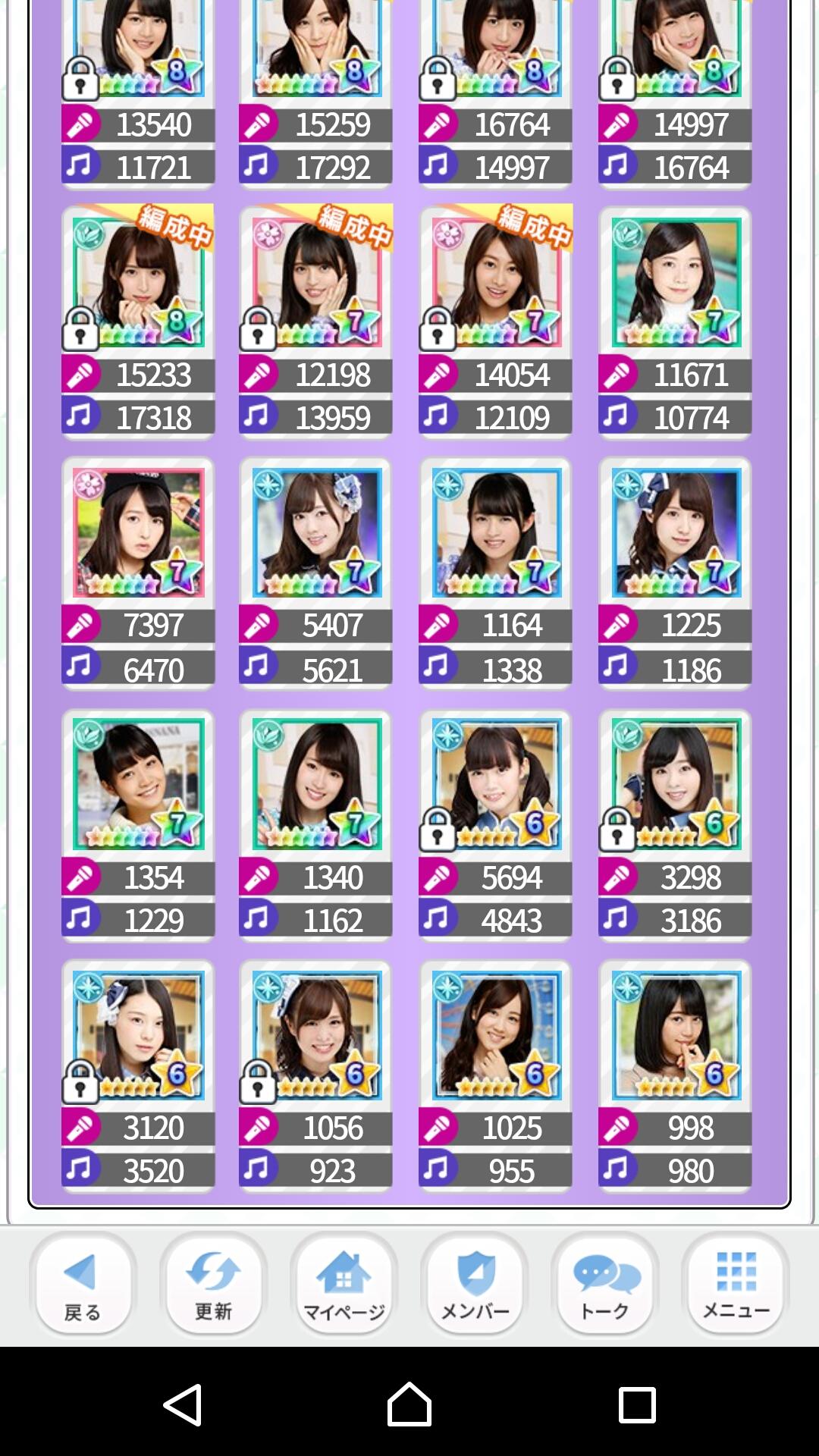Open the card with stats 998 and 980

point(676,1037)
